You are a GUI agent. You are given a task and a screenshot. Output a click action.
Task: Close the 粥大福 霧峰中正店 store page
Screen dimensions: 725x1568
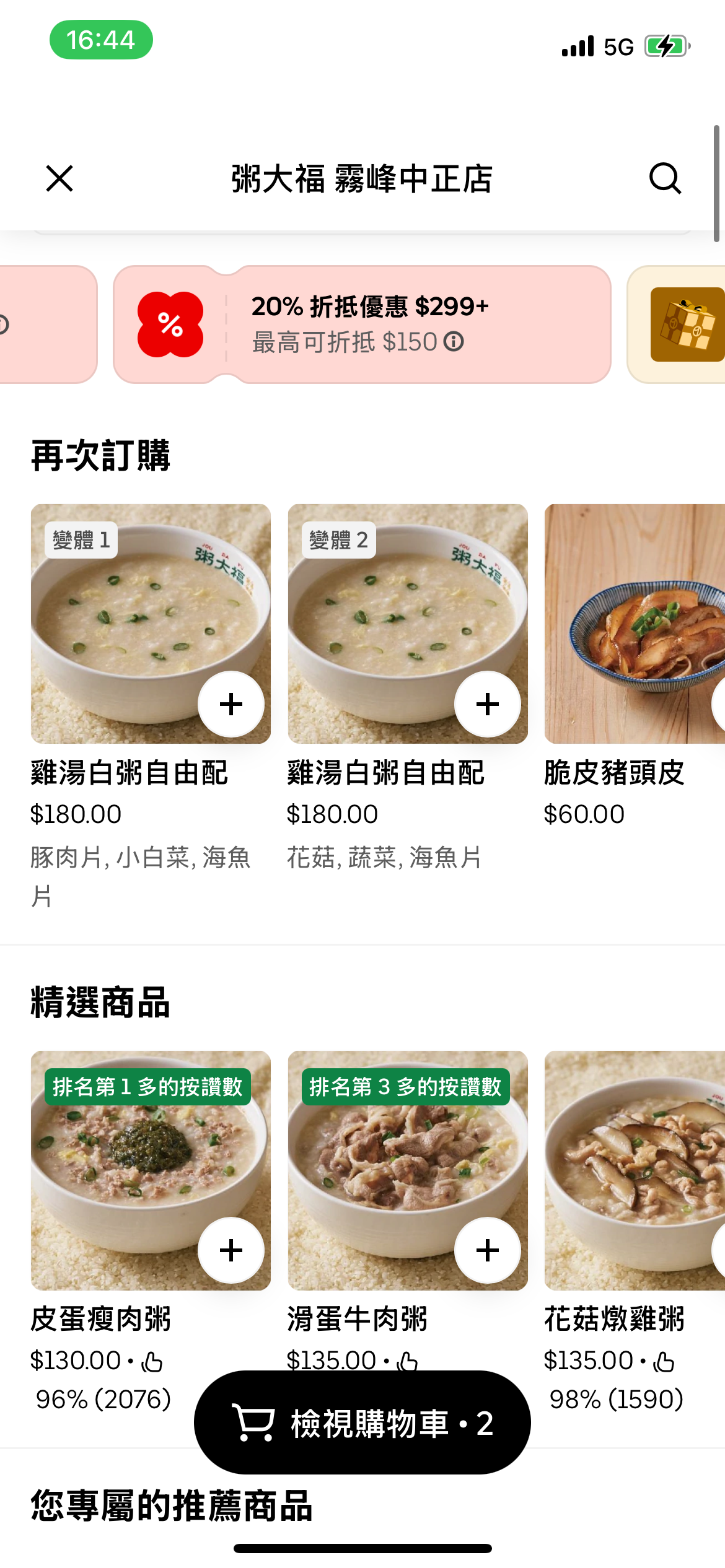coord(59,178)
